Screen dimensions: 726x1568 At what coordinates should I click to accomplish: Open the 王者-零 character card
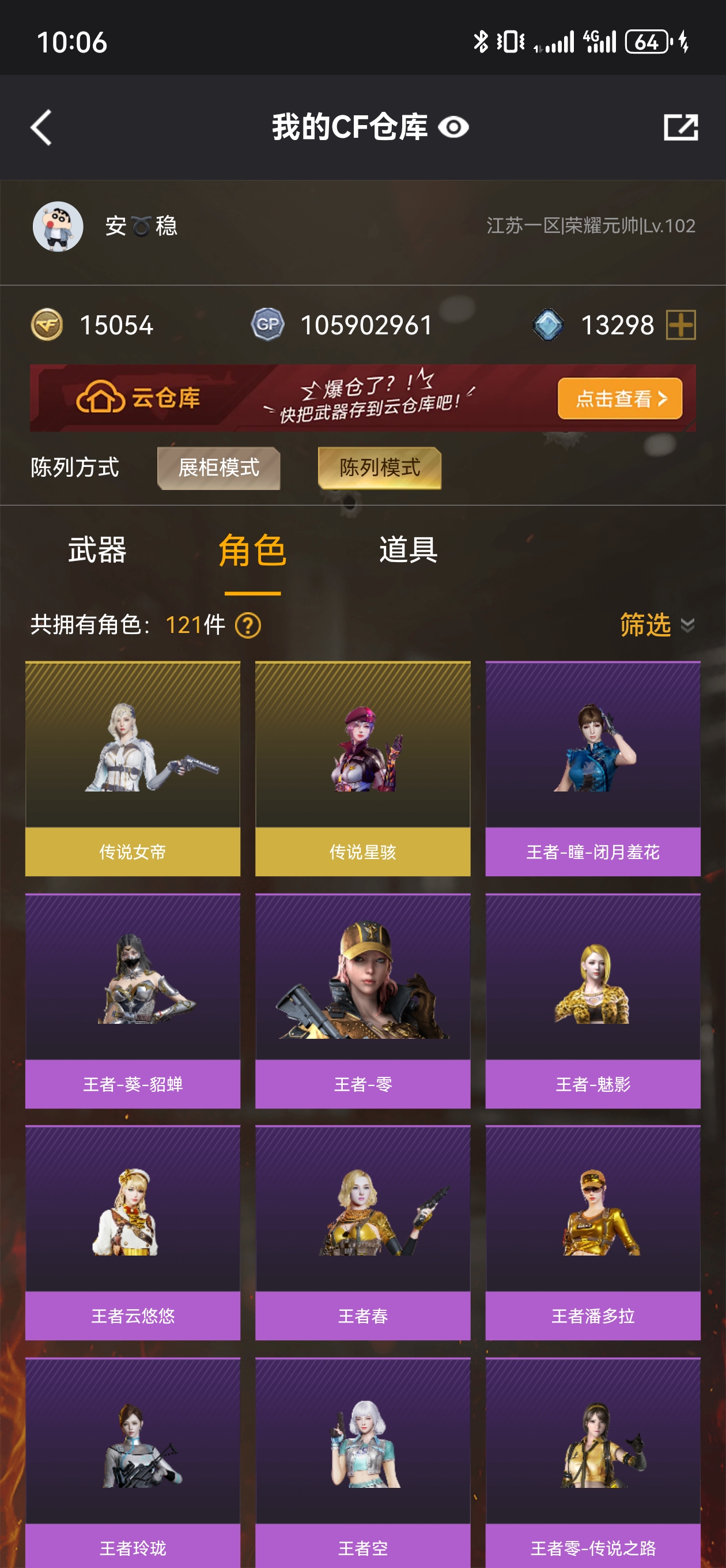point(362,1000)
